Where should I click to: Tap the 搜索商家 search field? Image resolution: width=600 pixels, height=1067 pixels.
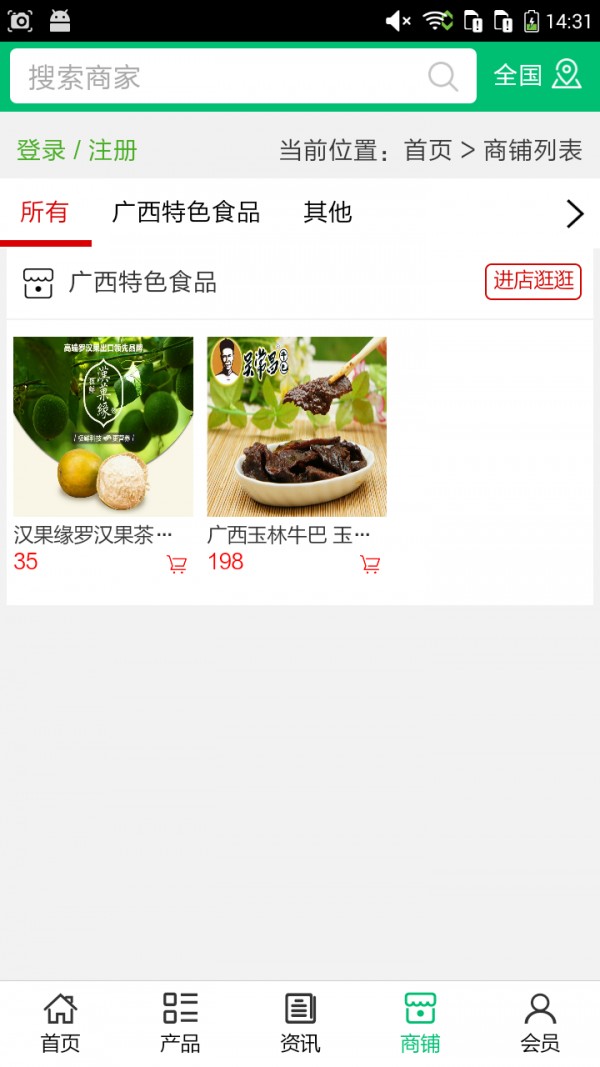coord(220,77)
